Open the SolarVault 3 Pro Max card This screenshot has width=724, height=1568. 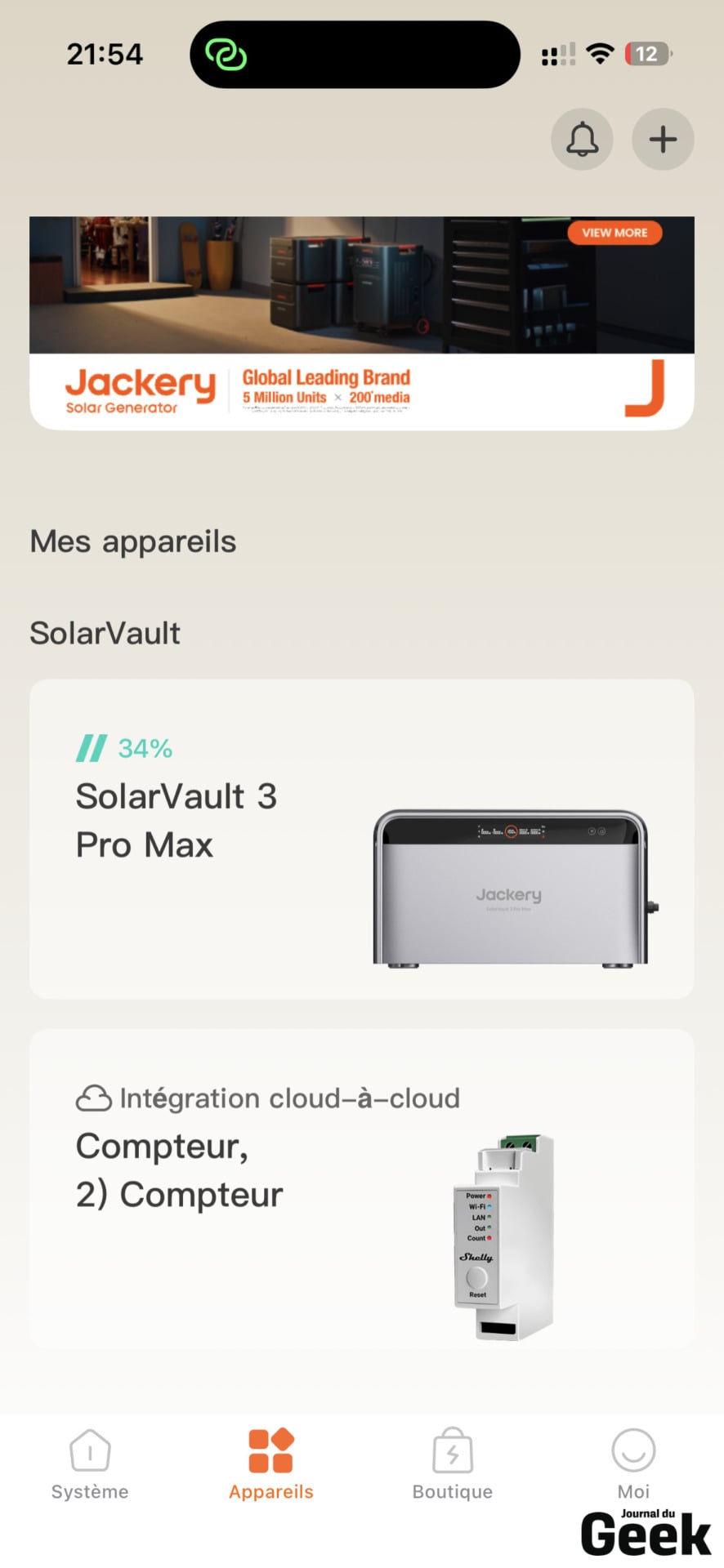coord(362,839)
